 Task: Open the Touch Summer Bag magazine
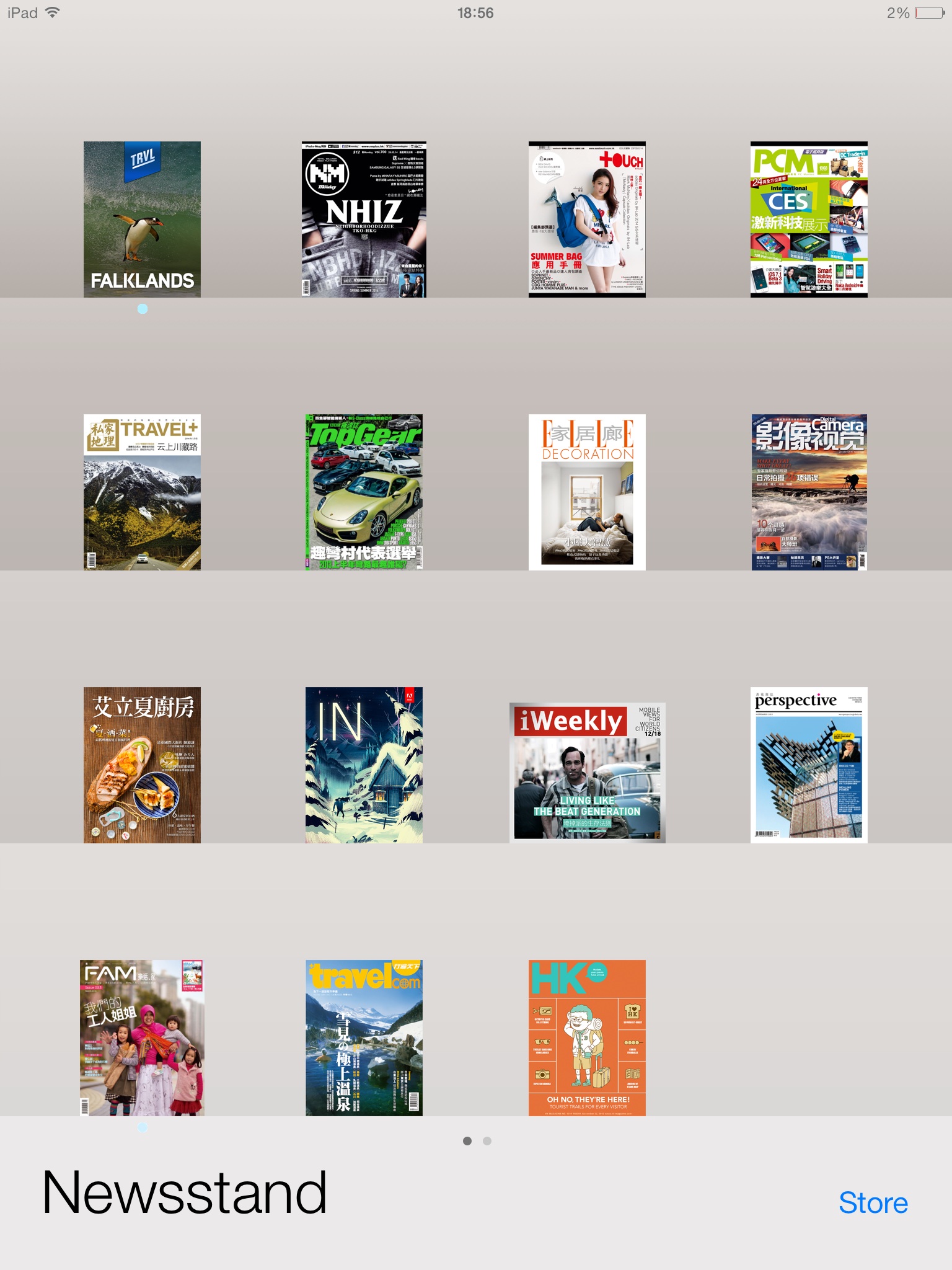(586, 219)
